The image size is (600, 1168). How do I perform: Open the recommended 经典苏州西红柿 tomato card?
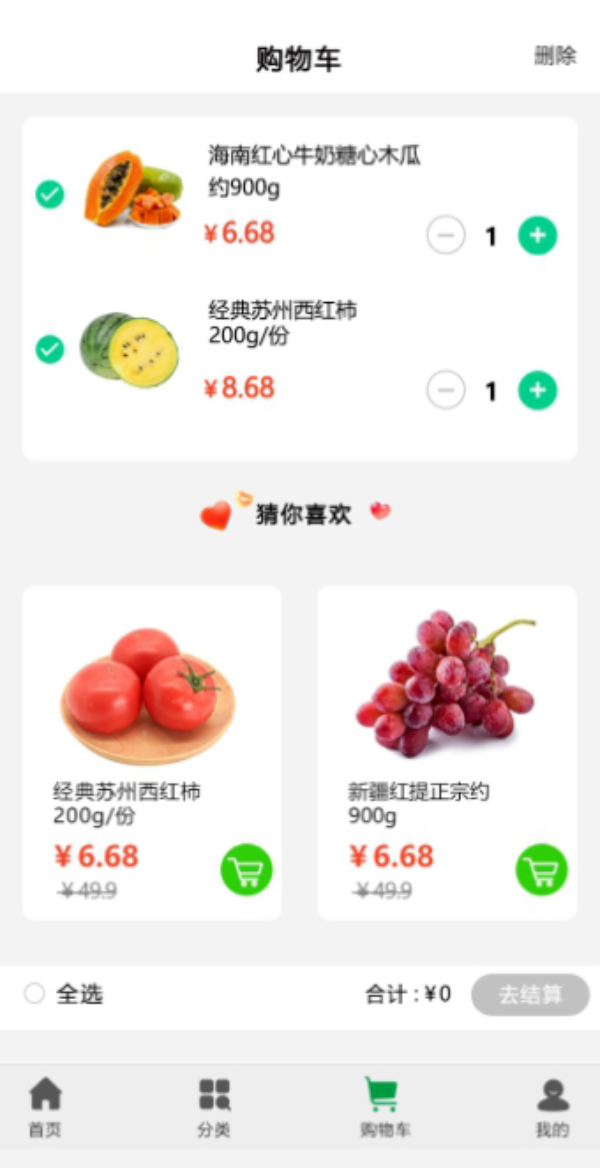click(x=150, y=700)
